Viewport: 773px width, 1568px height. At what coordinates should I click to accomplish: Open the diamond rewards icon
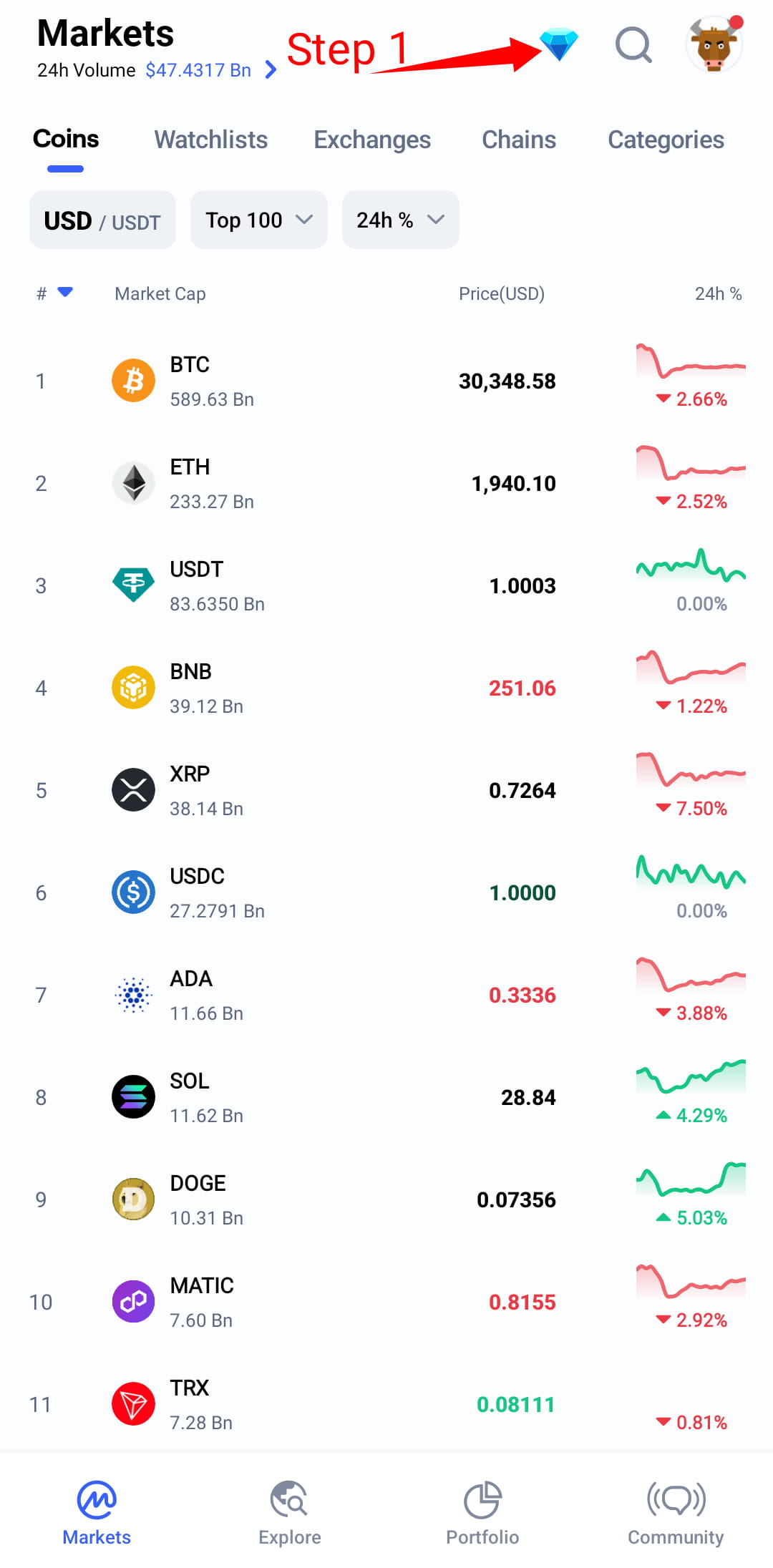pyautogui.click(x=557, y=45)
